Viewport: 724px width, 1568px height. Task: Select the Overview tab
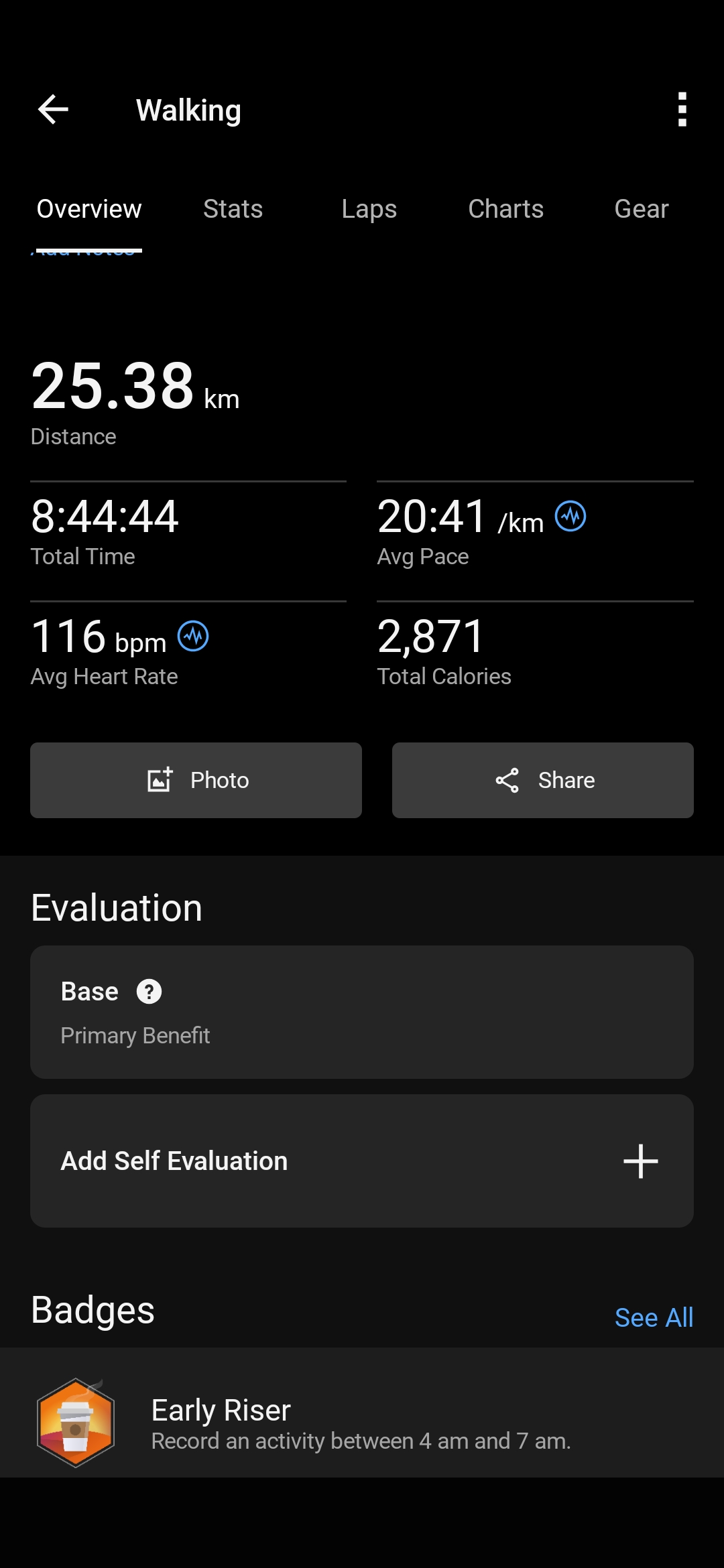pyautogui.click(x=89, y=209)
